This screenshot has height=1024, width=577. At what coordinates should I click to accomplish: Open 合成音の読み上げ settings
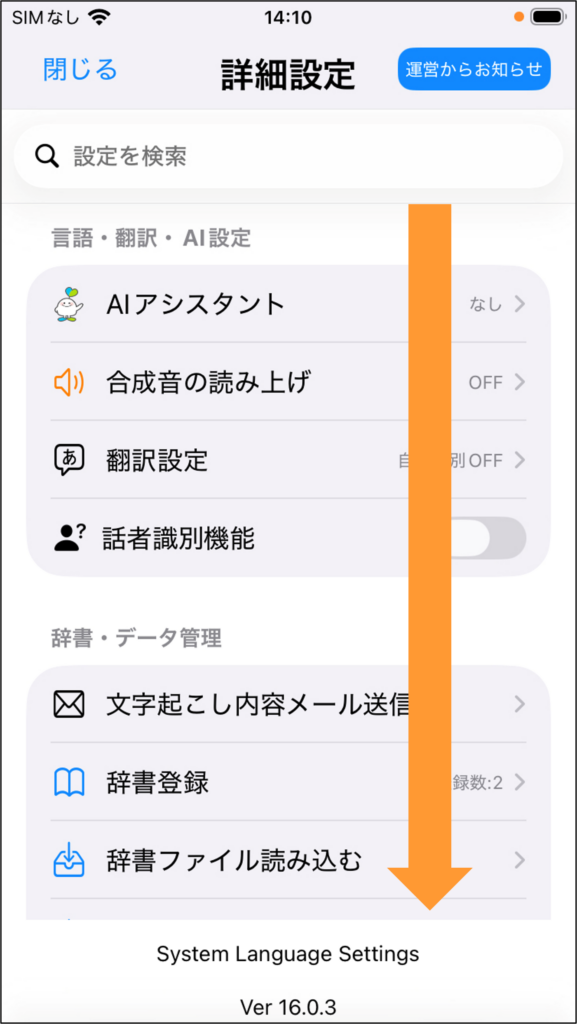pyautogui.click(x=288, y=382)
